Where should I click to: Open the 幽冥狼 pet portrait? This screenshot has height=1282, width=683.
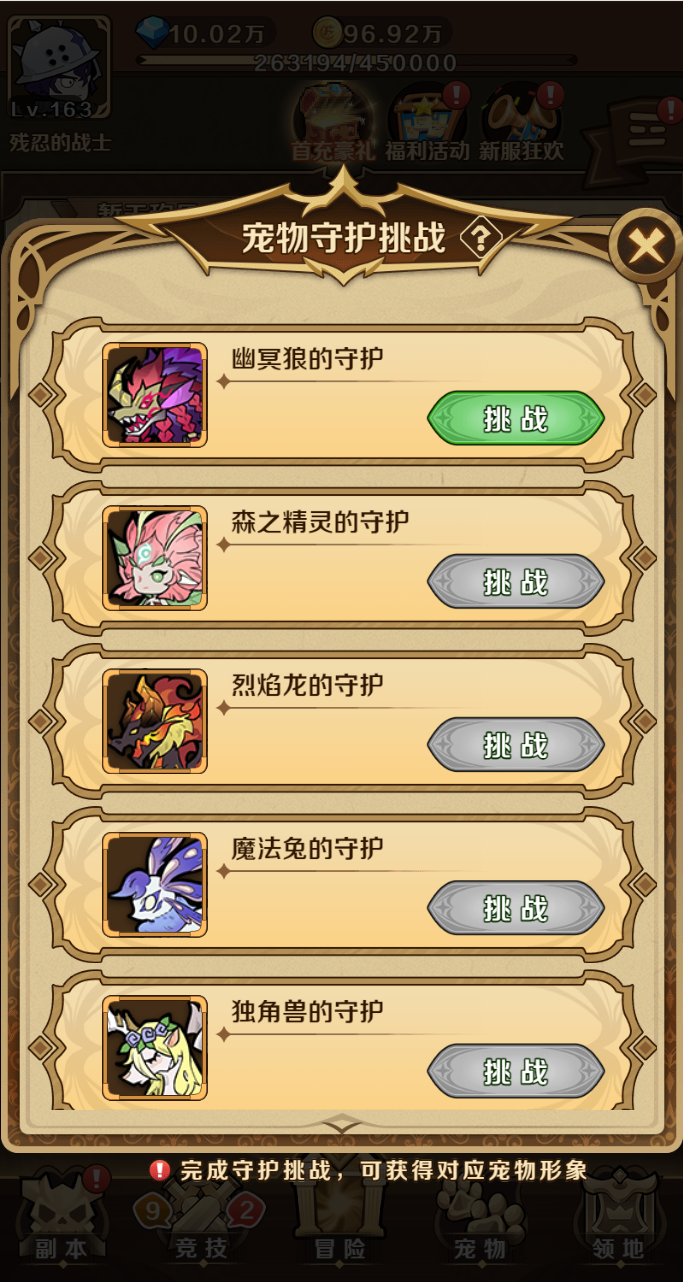click(155, 396)
